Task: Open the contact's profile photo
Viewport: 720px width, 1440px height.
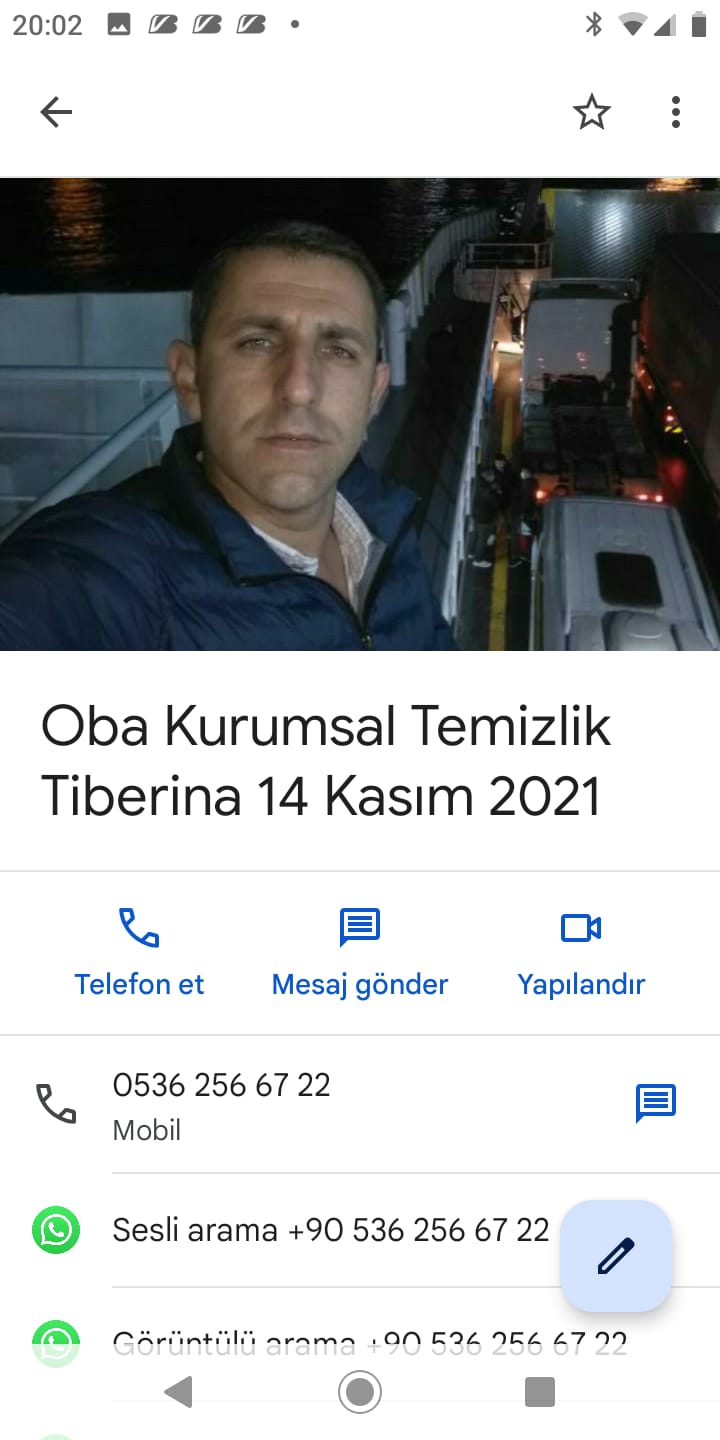Action: coord(360,414)
